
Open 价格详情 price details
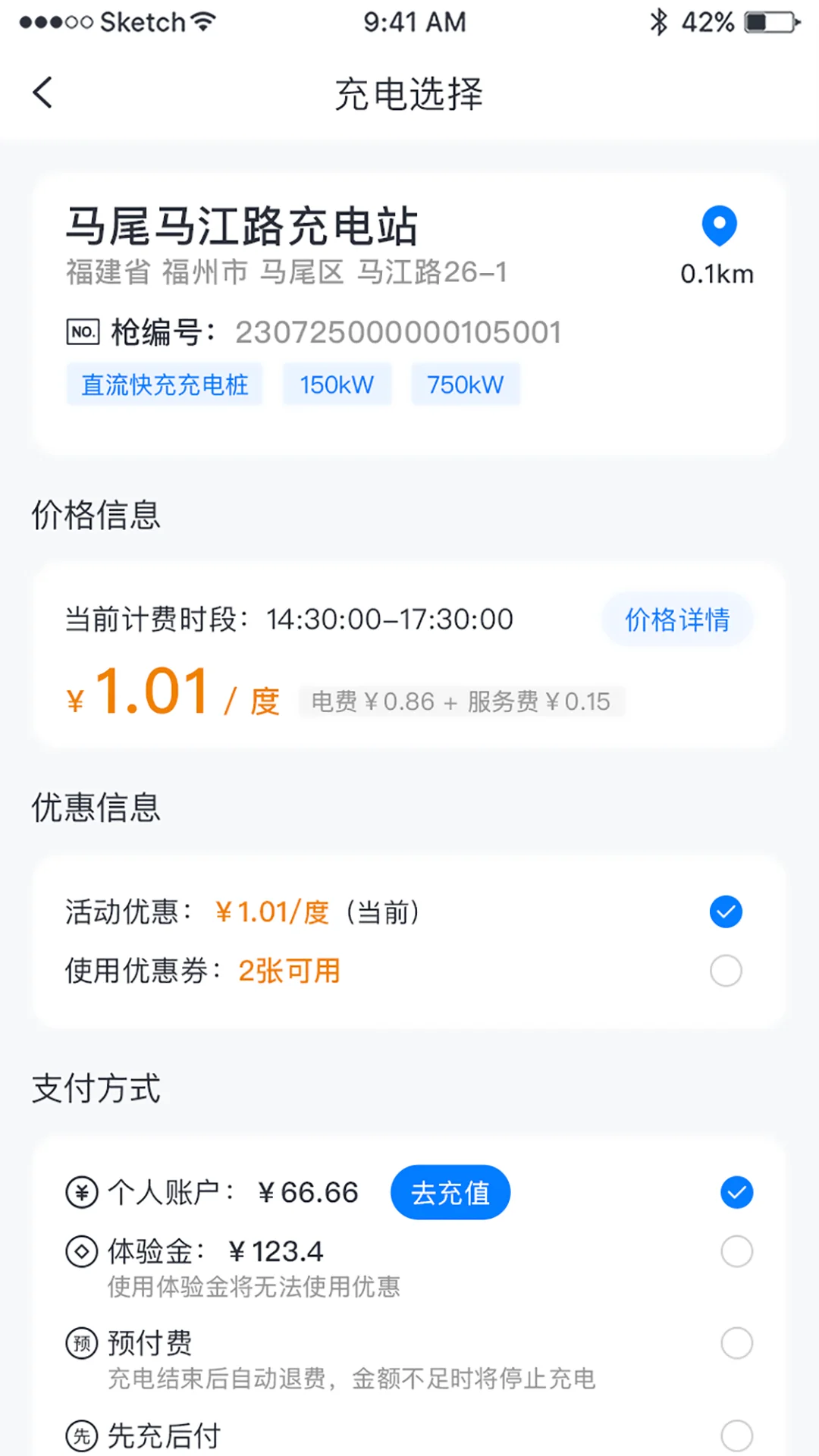click(677, 620)
